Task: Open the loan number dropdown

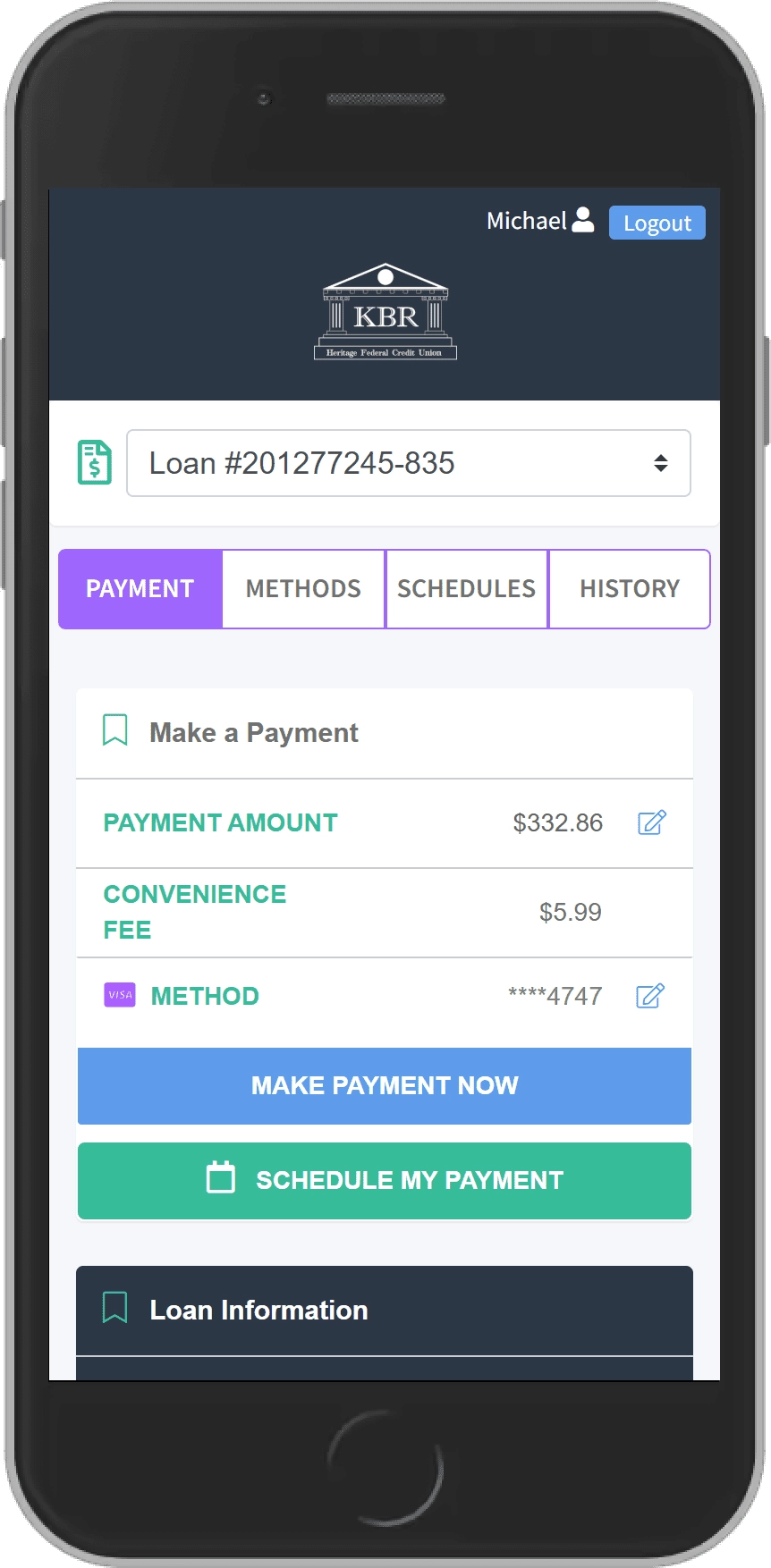Action: coord(409,463)
